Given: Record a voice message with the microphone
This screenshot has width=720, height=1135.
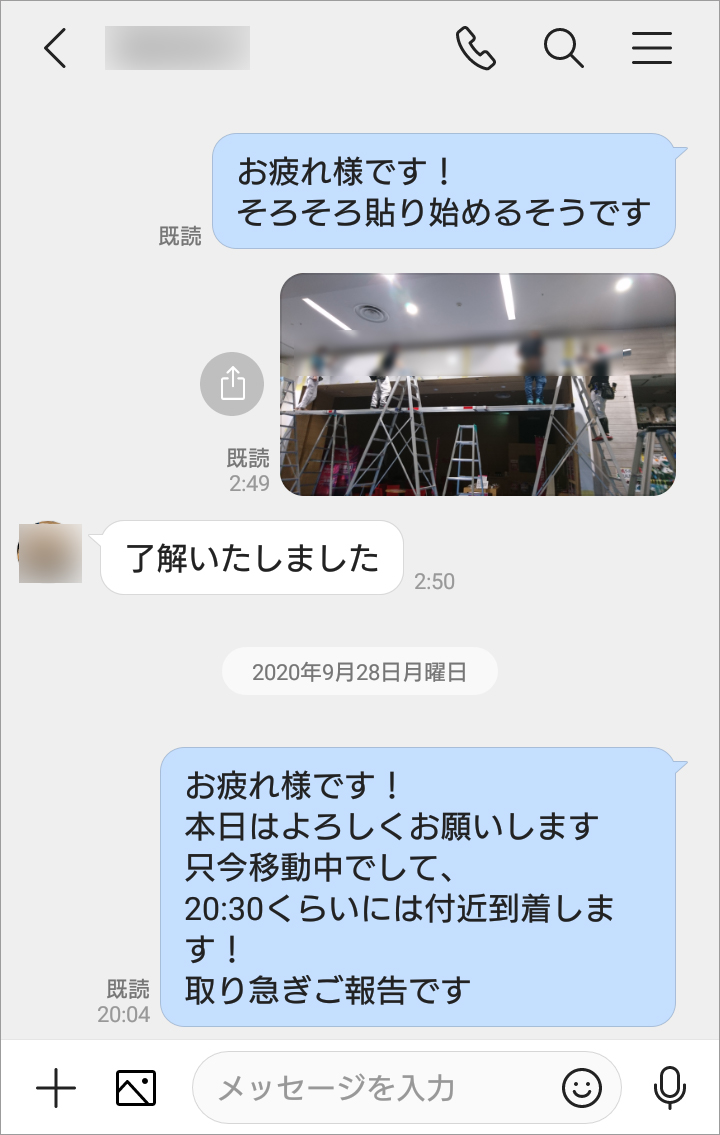Looking at the screenshot, I should coord(669,1087).
